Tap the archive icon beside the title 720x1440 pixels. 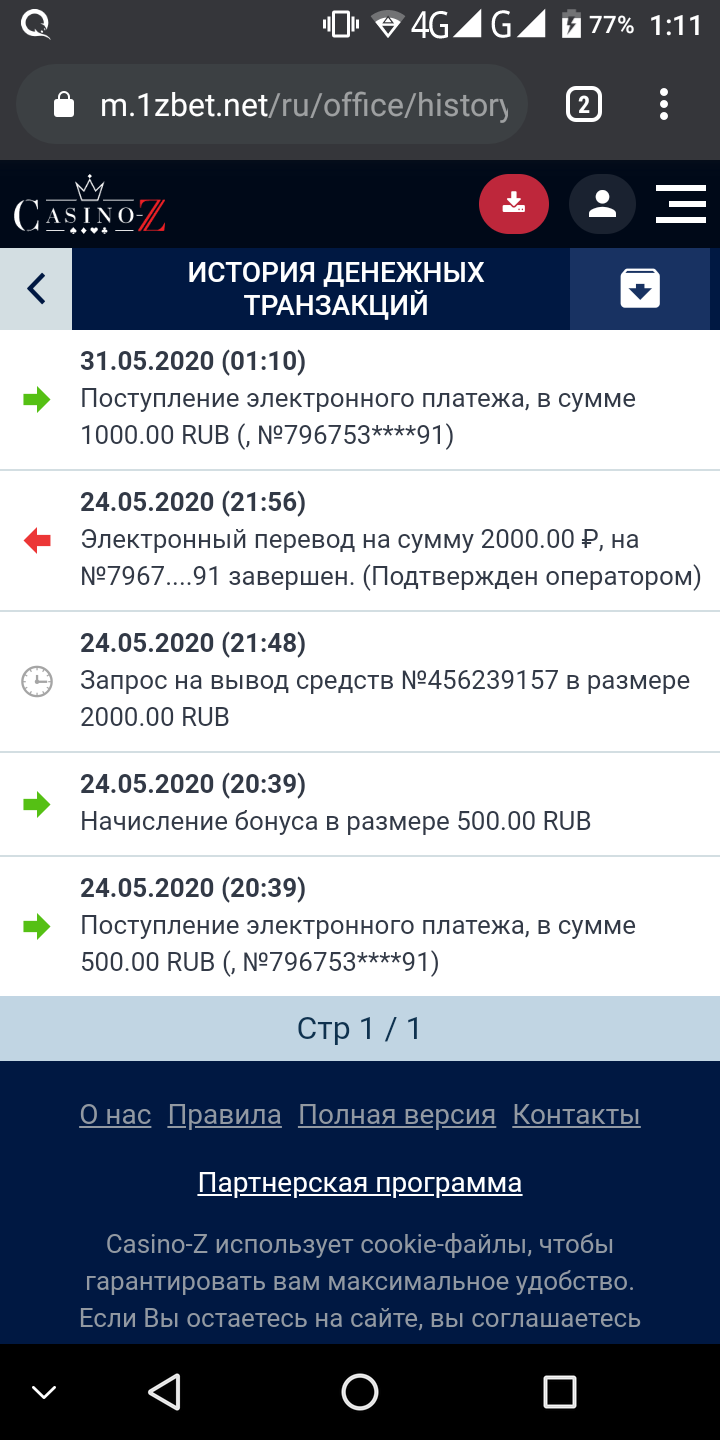click(x=640, y=289)
